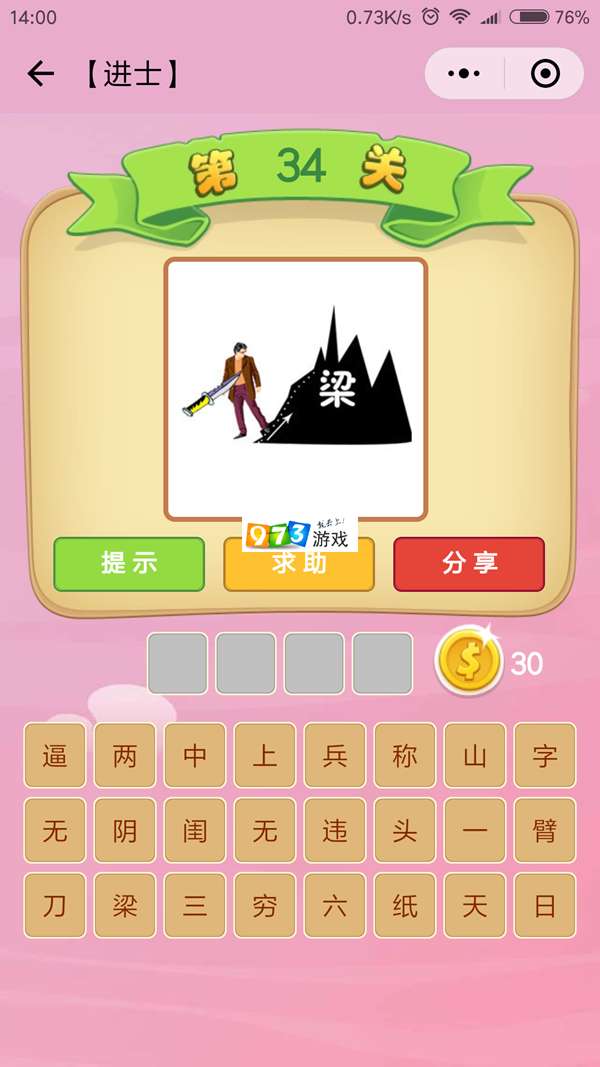Pick the 闺 character tile

click(195, 830)
